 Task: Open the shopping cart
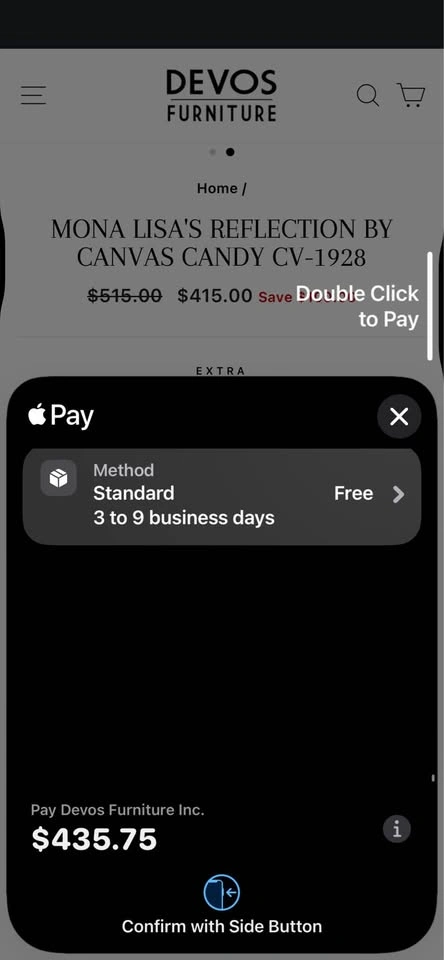(x=411, y=95)
